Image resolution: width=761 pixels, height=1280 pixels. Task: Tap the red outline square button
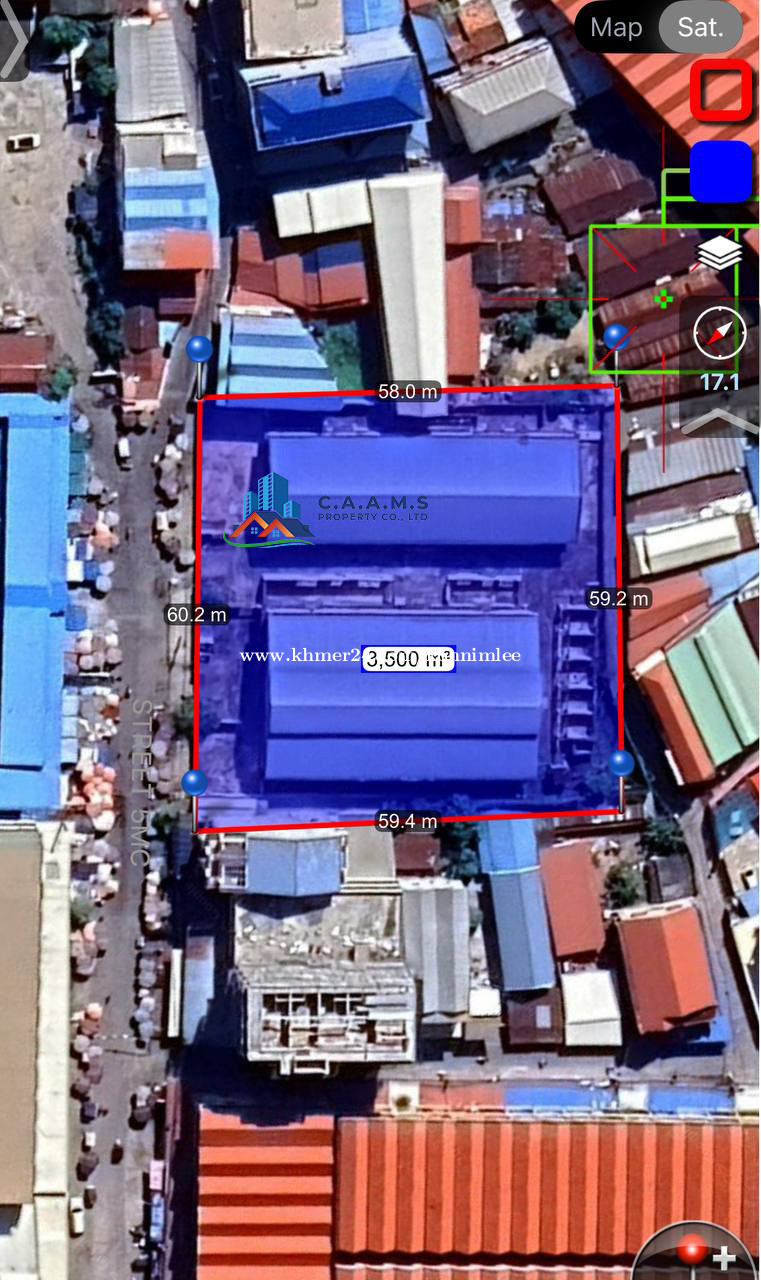[x=721, y=92]
